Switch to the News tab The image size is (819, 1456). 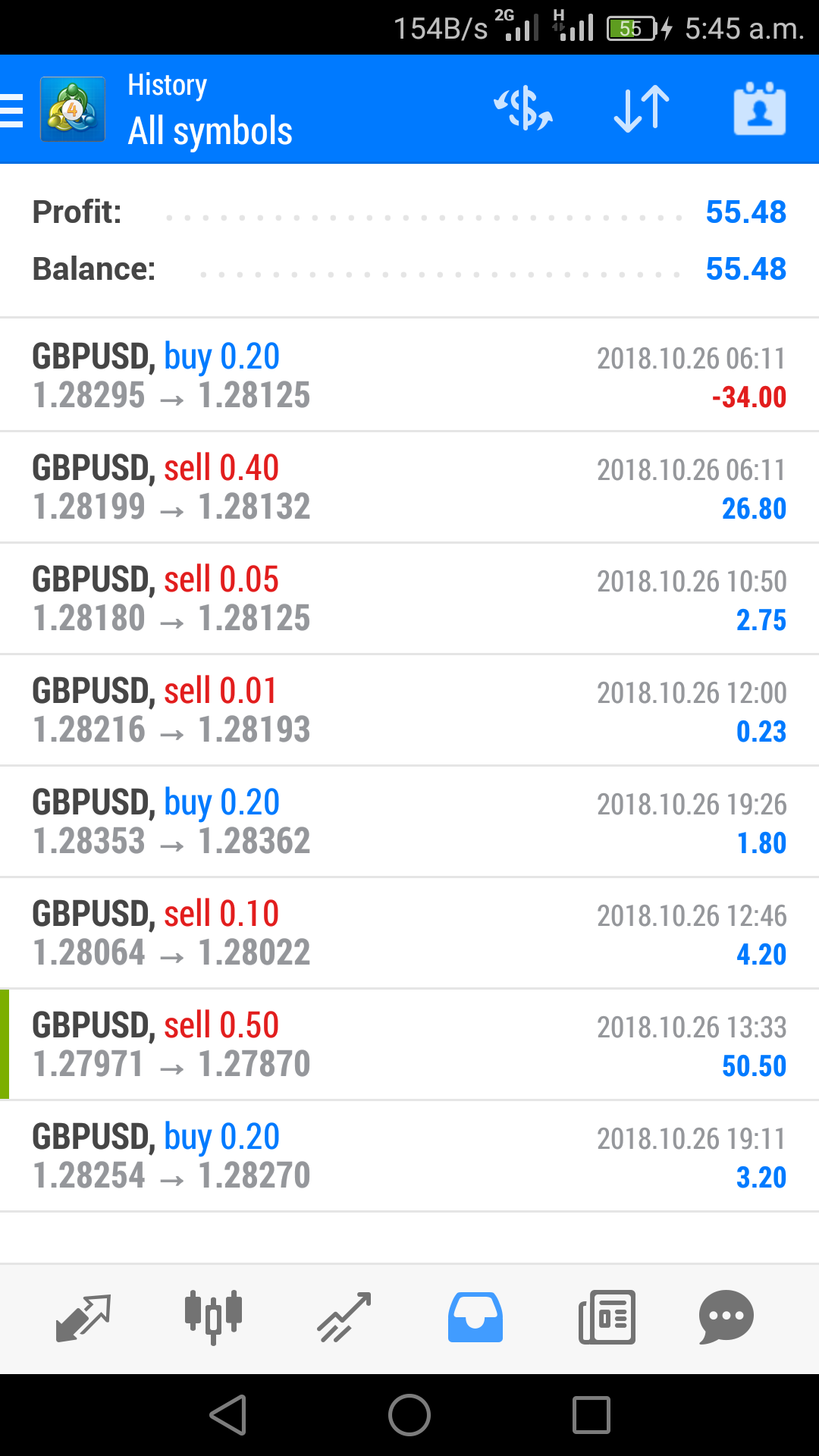[x=607, y=1318]
